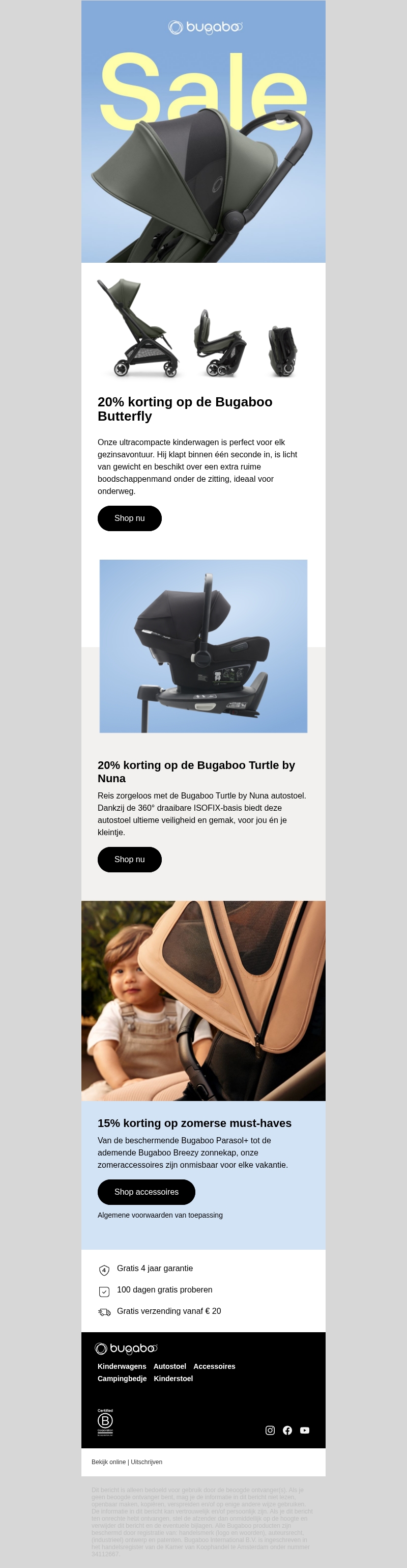407x1568 pixels.
Task: Open Kinderwagens footer link
Action: pyautogui.click(x=122, y=1366)
